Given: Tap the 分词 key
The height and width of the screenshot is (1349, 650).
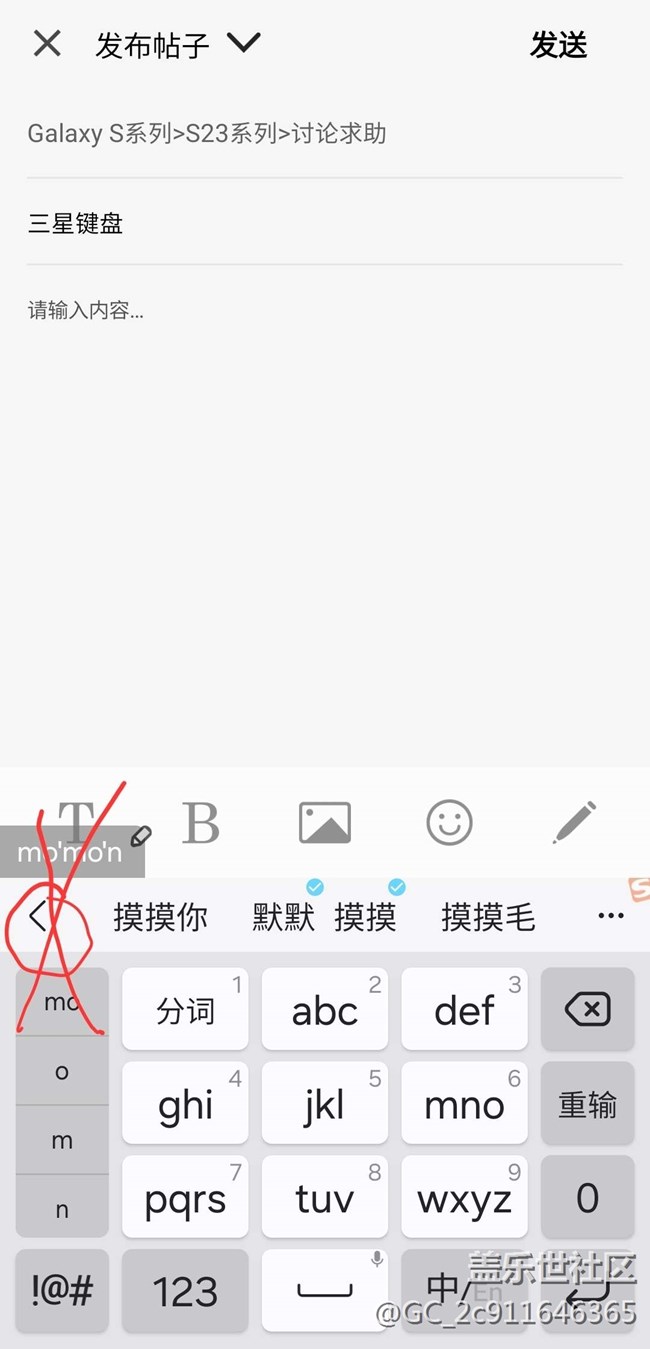Looking at the screenshot, I should 185,1010.
